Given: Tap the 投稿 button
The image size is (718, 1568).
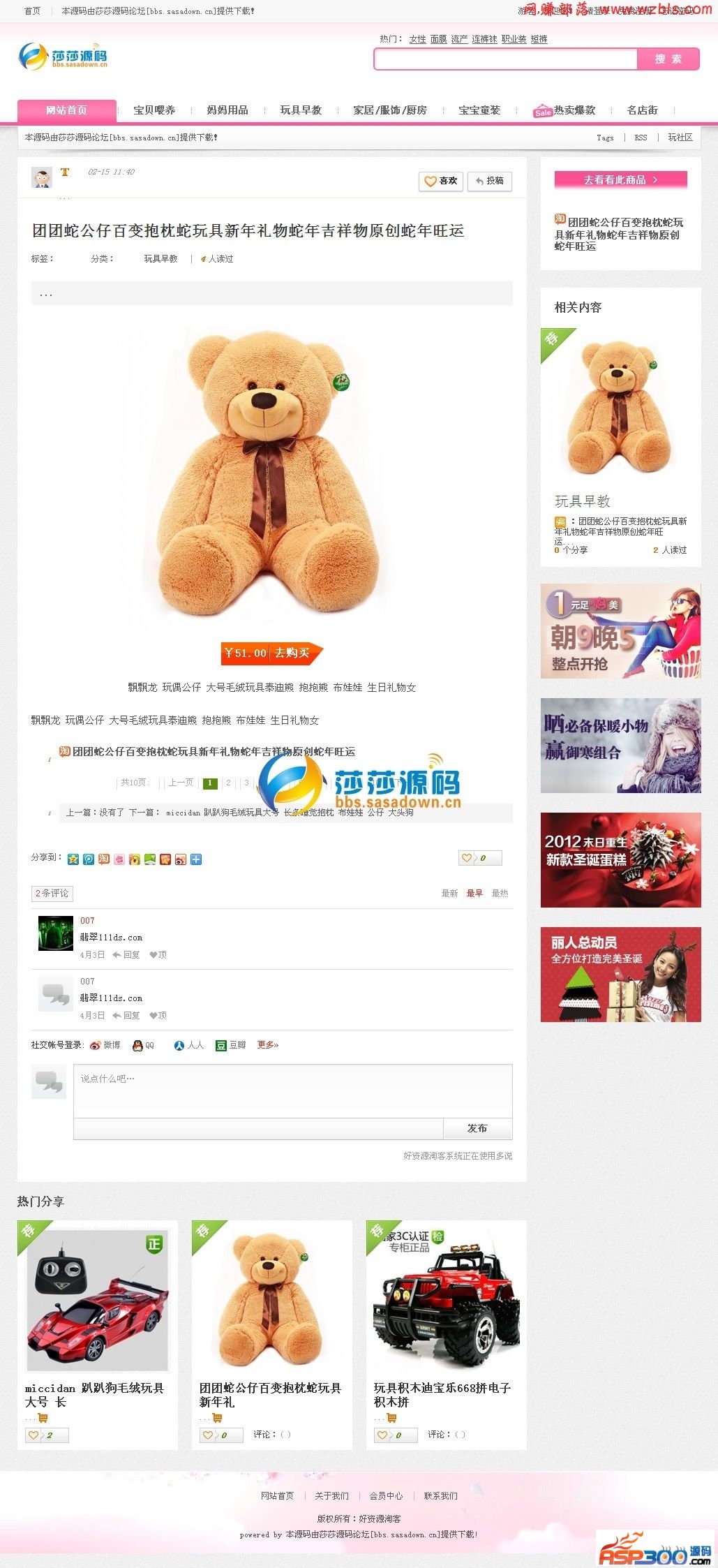Looking at the screenshot, I should (x=489, y=181).
